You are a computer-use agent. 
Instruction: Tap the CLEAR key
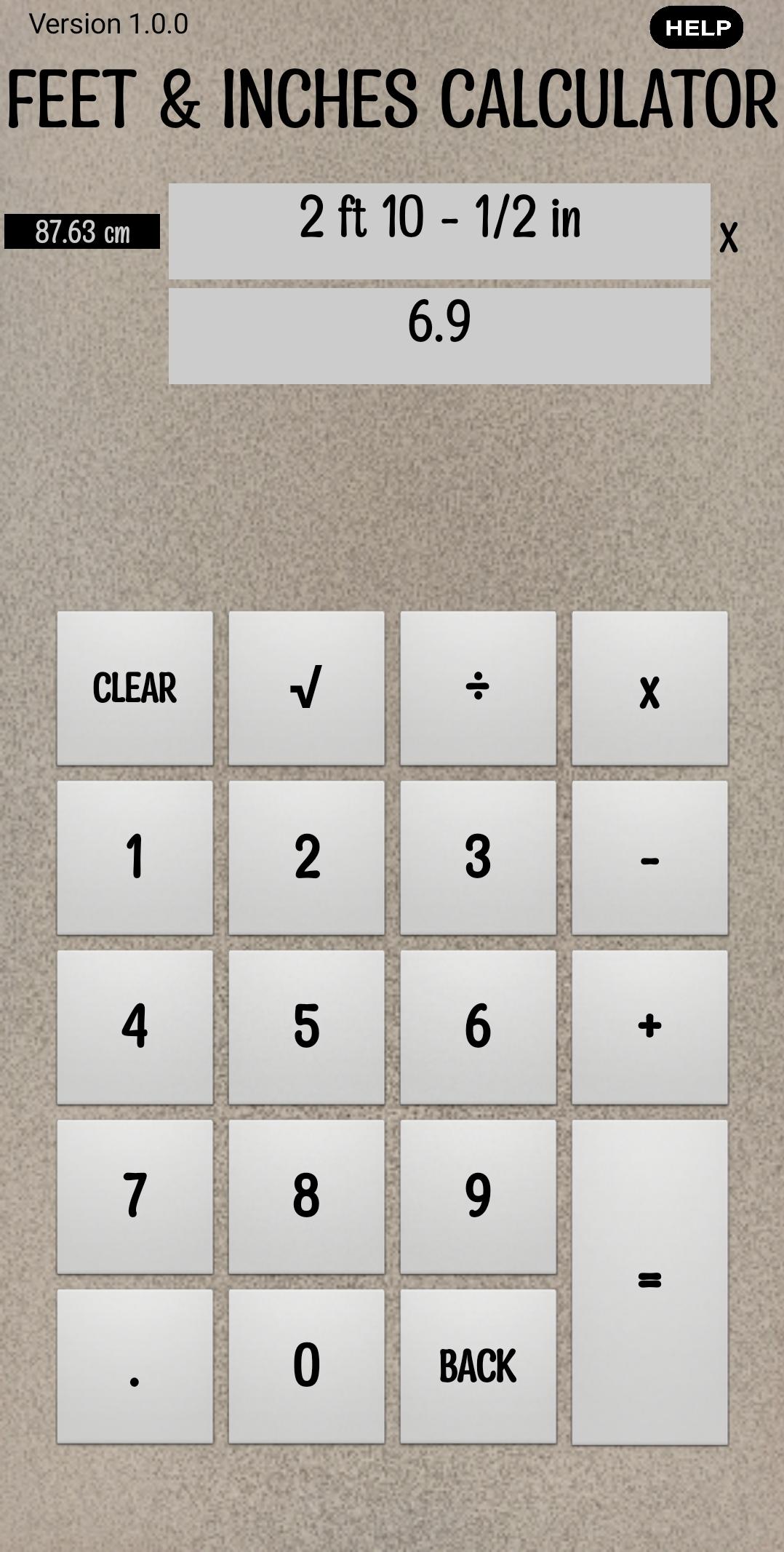point(135,688)
